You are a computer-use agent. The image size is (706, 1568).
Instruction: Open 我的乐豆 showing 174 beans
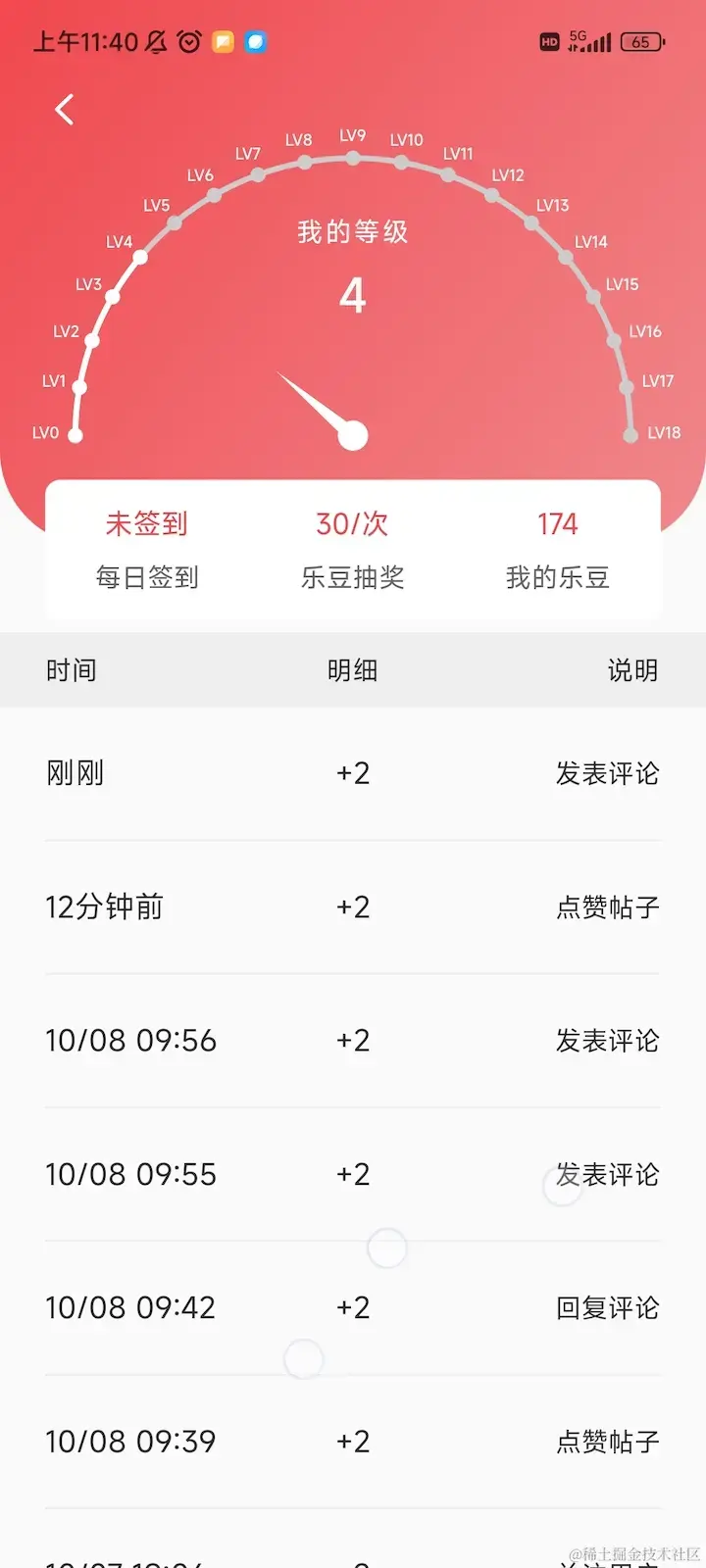coord(557,549)
